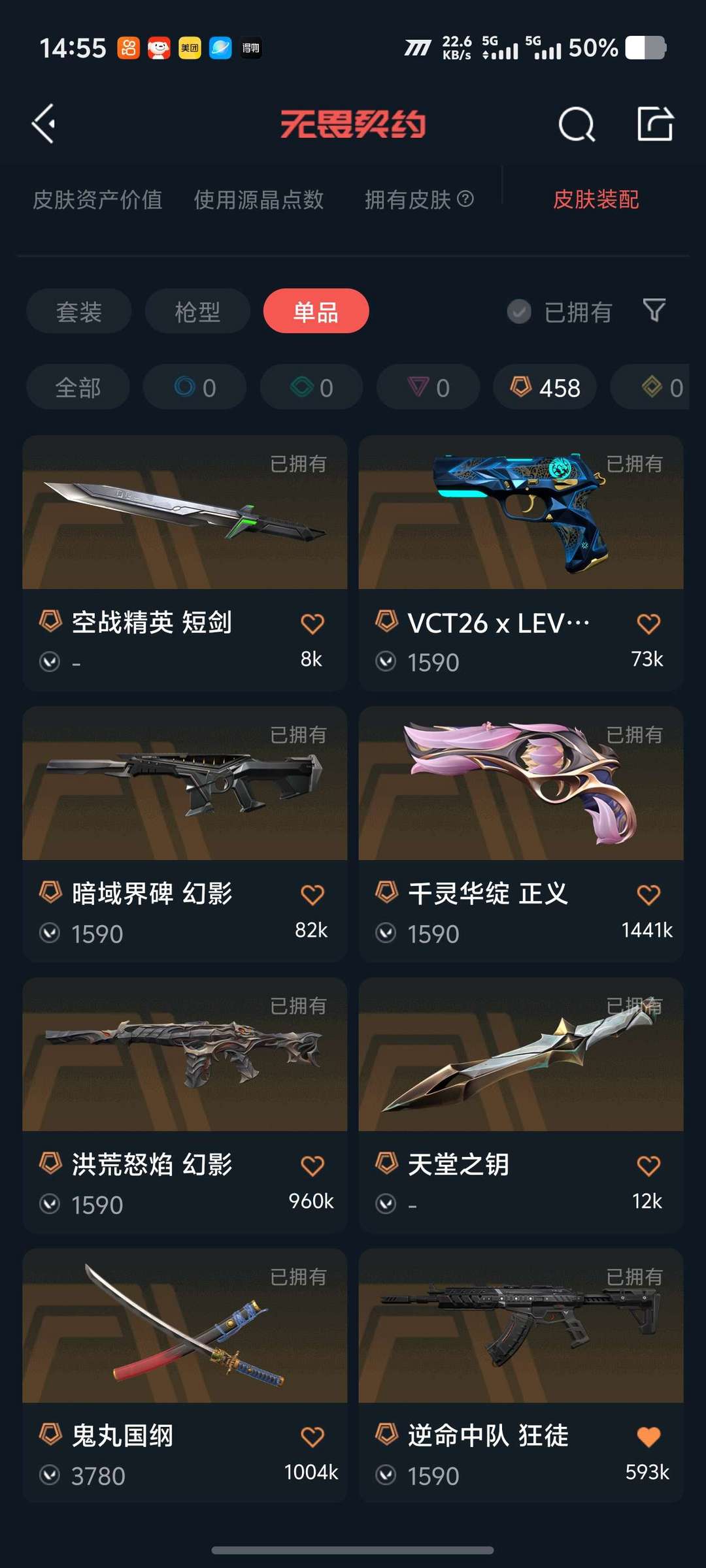This screenshot has height=1568, width=706.
Task: Select the 枪型 filter chip
Action: click(x=197, y=311)
